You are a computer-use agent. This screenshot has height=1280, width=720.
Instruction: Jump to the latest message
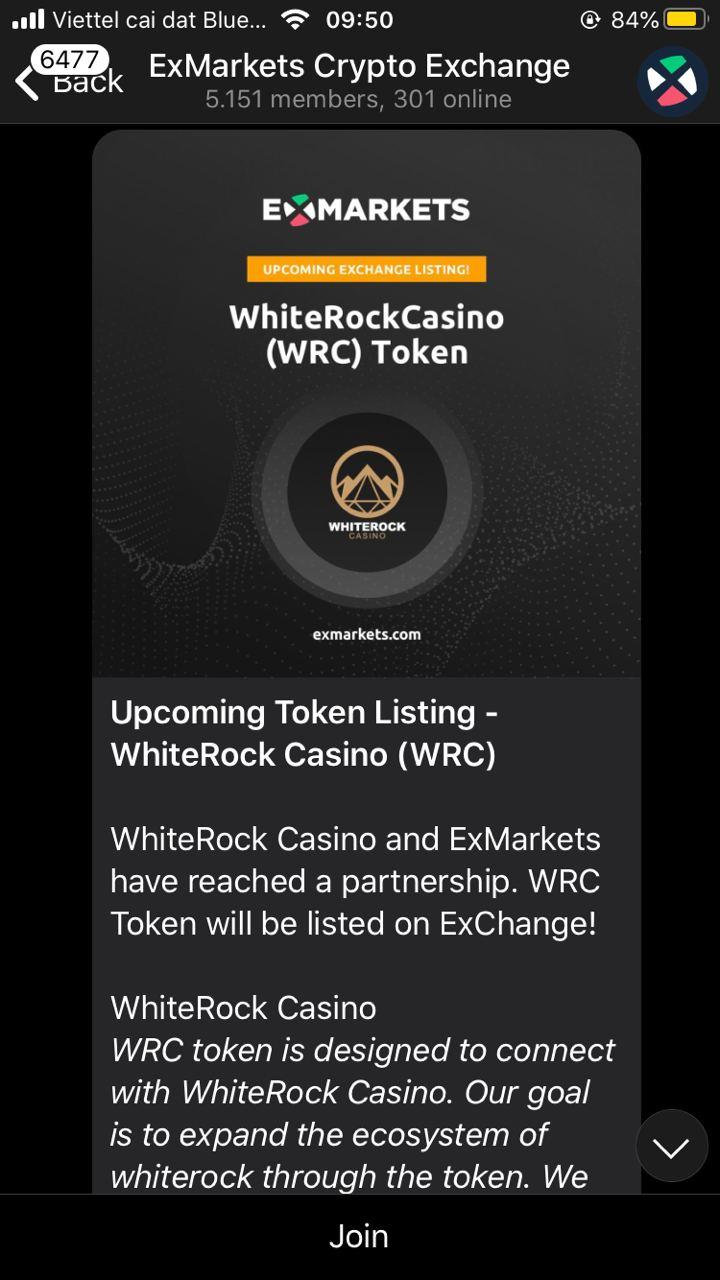point(671,1146)
